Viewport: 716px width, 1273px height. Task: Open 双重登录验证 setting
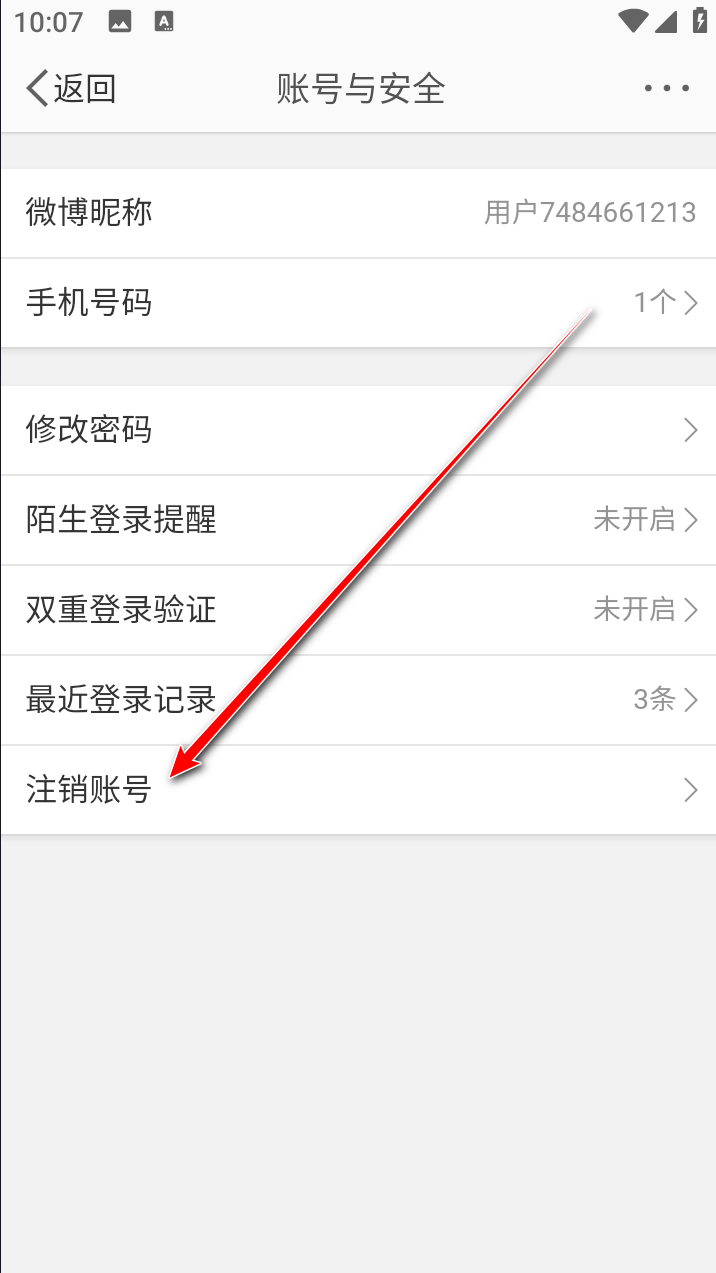358,610
